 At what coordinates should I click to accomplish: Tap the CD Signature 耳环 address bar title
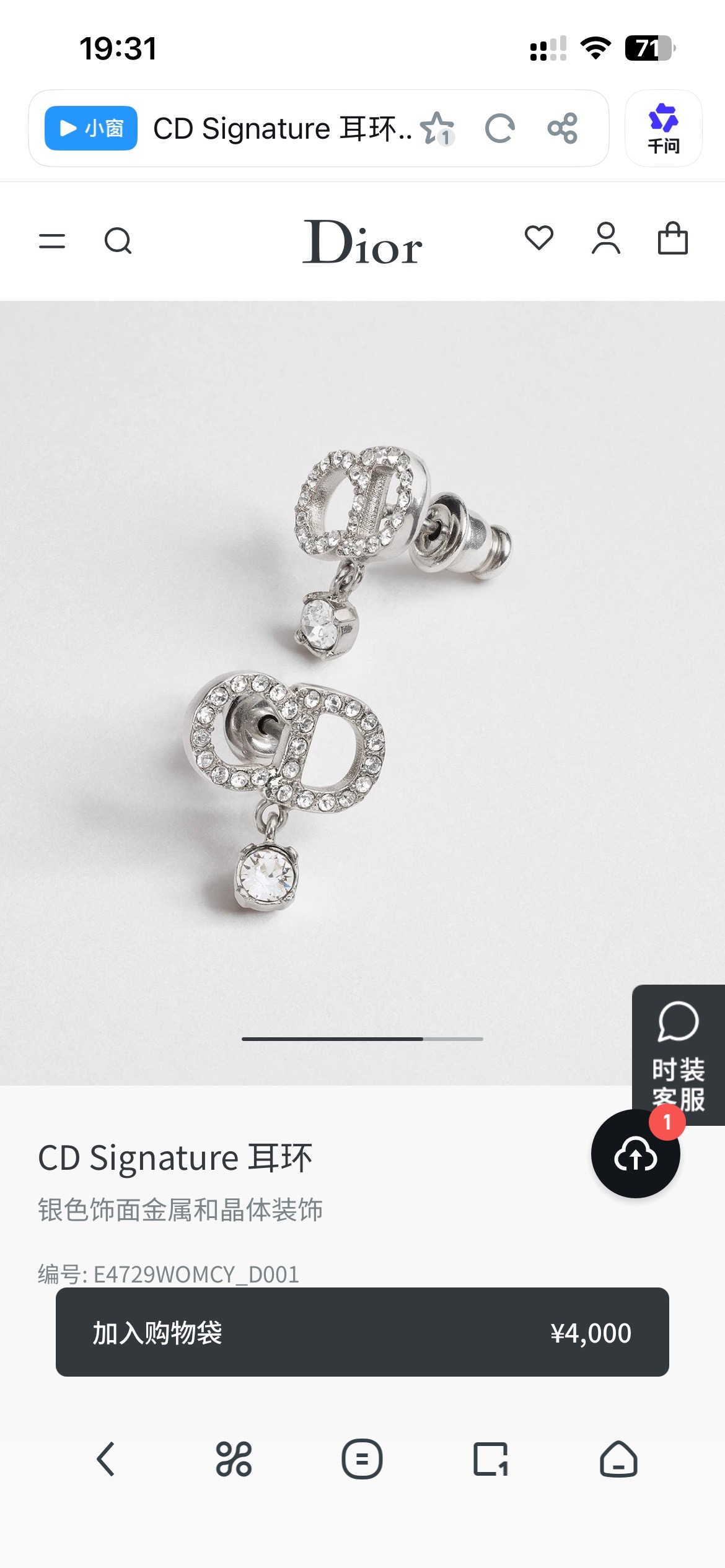click(x=282, y=128)
